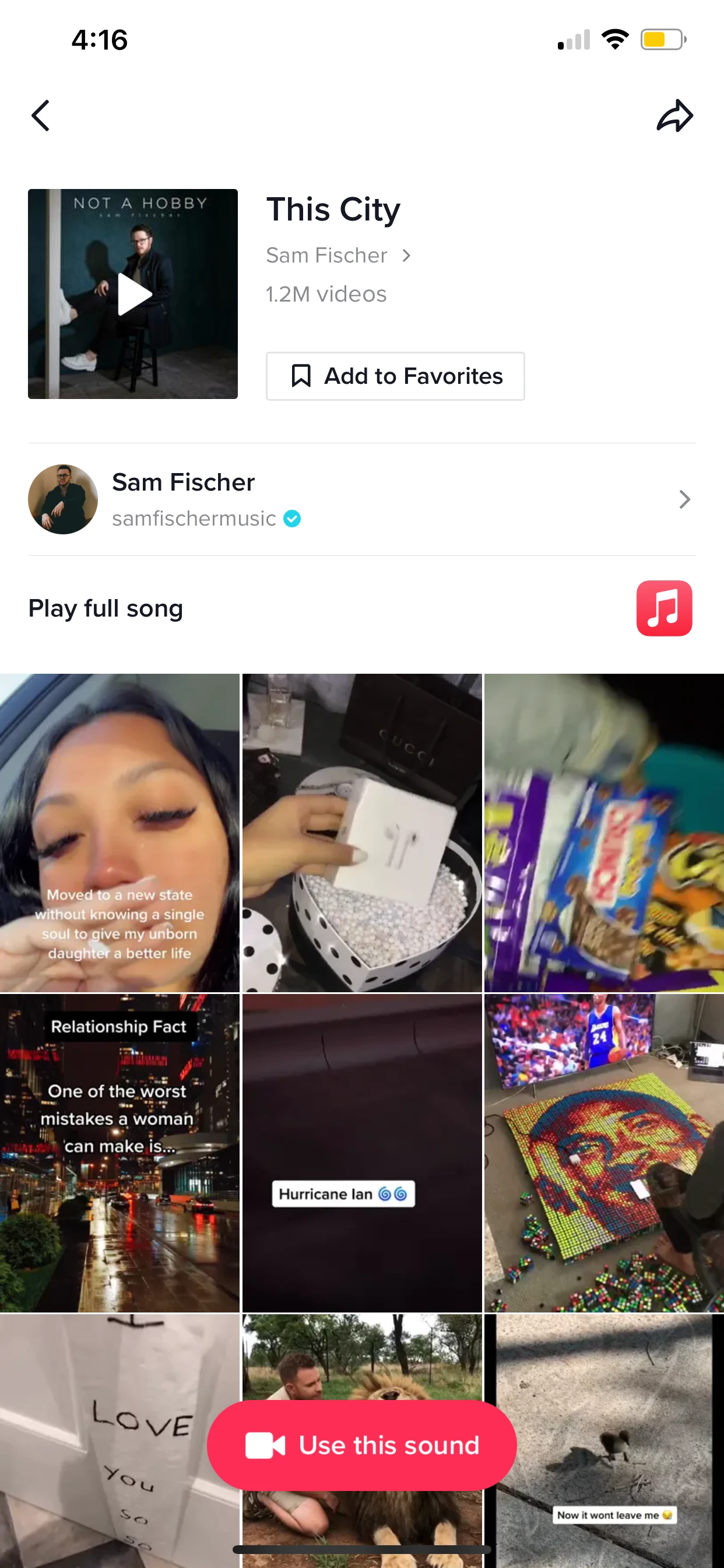
Task: Share this sound via arrow icon
Action: (674, 116)
